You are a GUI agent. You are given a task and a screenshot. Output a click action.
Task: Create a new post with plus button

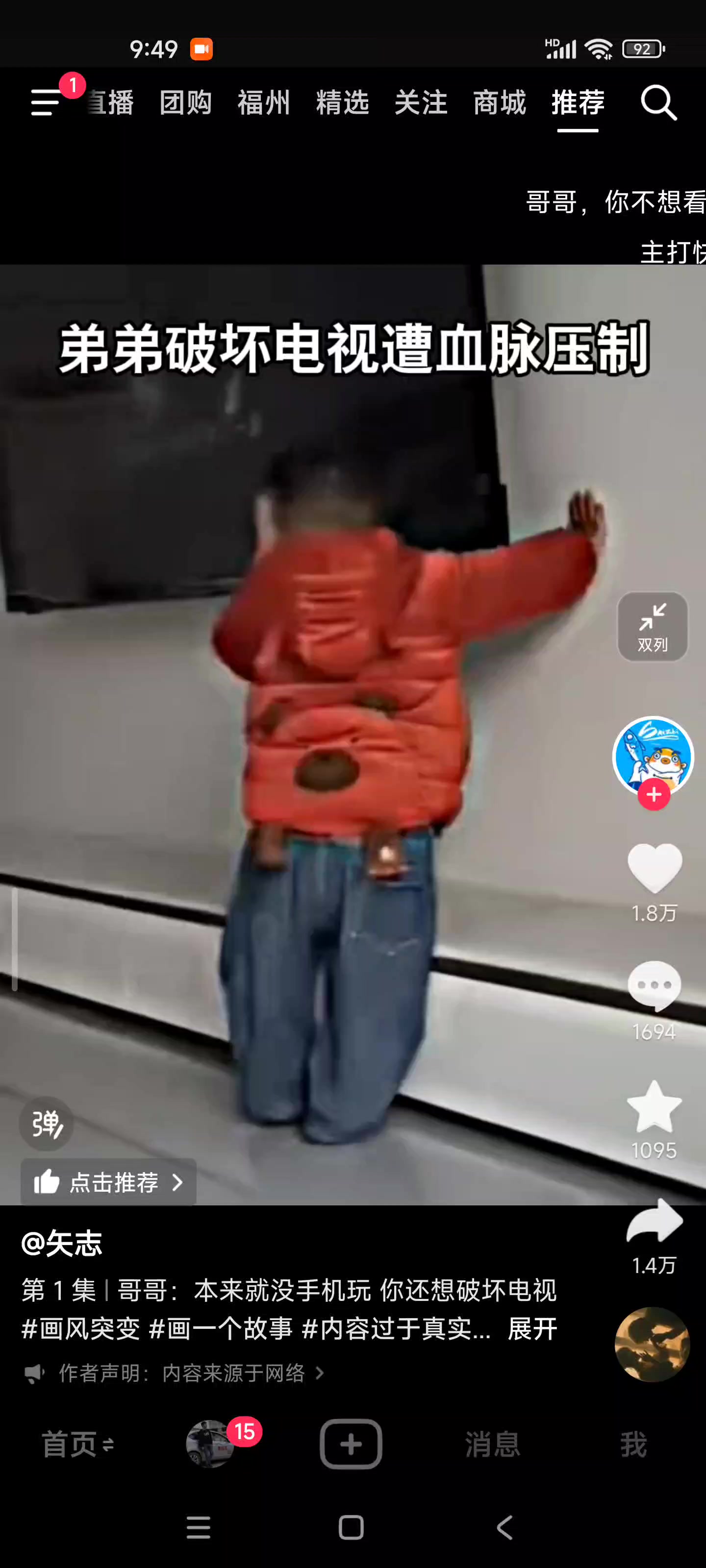351,1444
